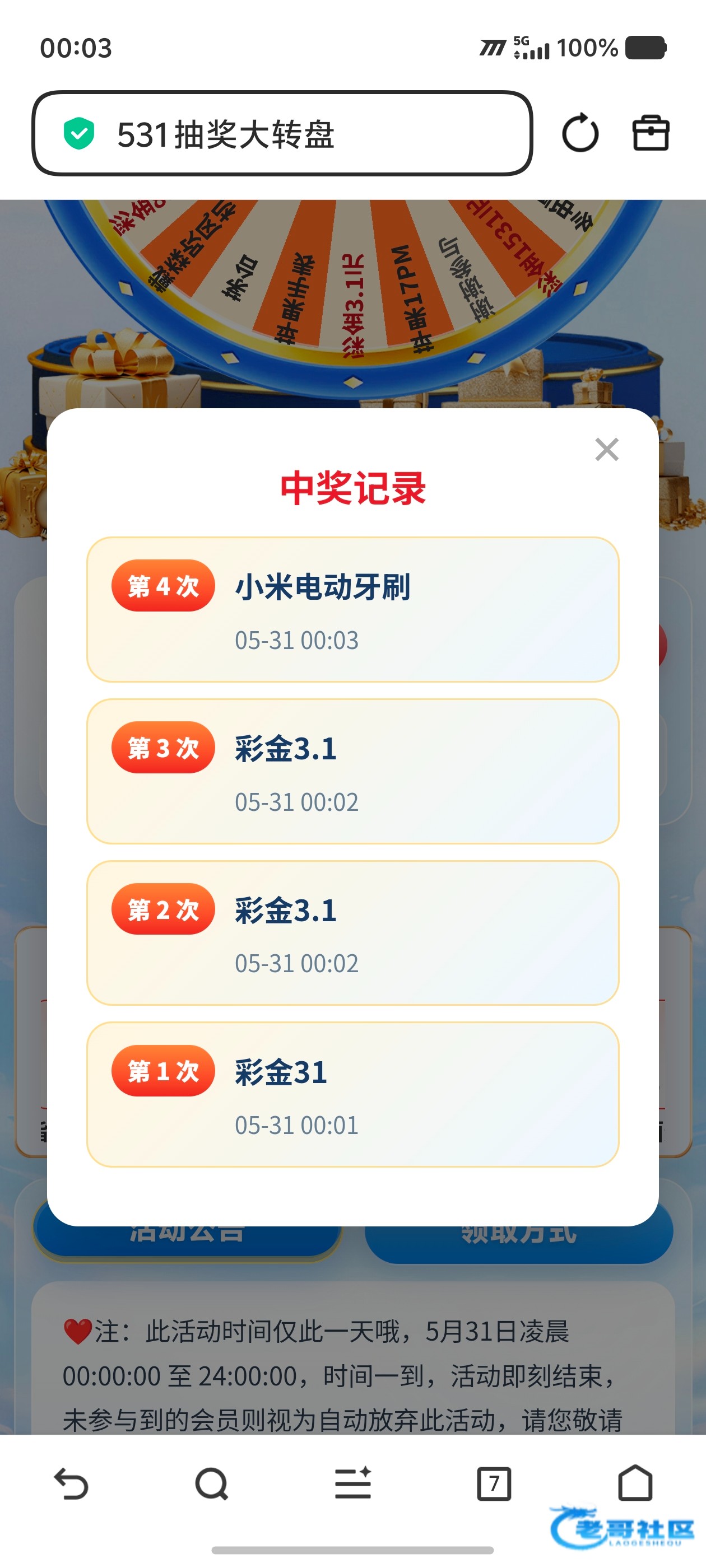
Task: Go to the browser home page
Action: [x=635, y=1483]
